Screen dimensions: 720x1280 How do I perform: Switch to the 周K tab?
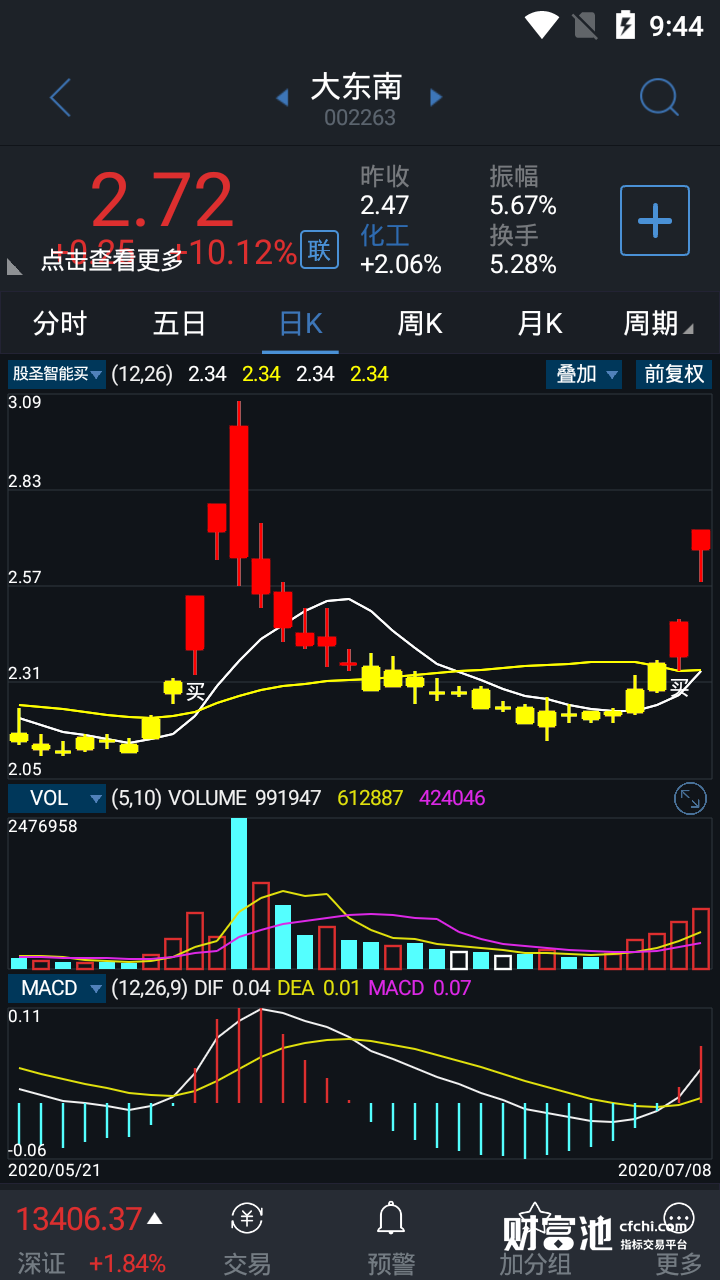[x=420, y=324]
